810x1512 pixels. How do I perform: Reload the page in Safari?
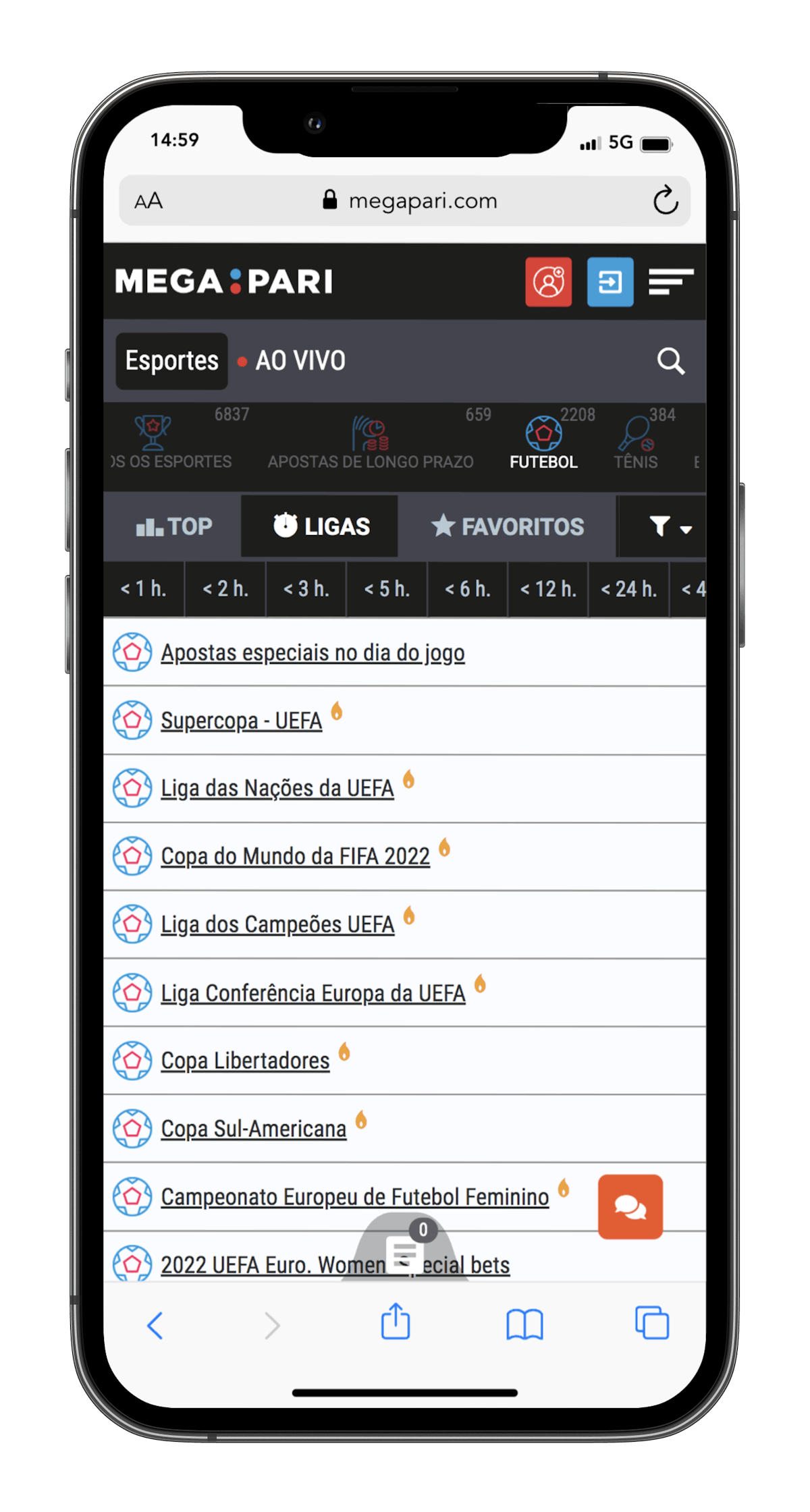point(665,200)
